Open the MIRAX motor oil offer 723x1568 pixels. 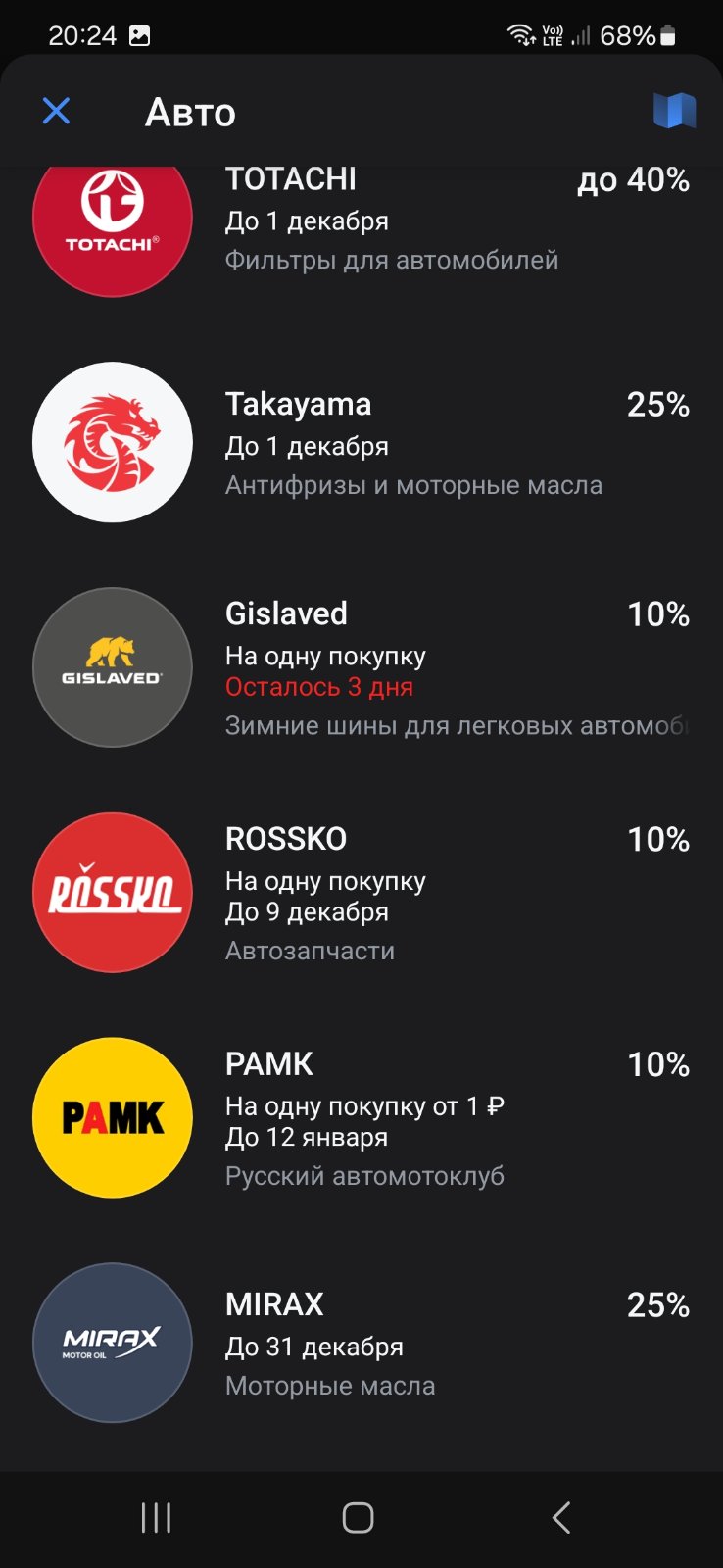pos(361,1343)
